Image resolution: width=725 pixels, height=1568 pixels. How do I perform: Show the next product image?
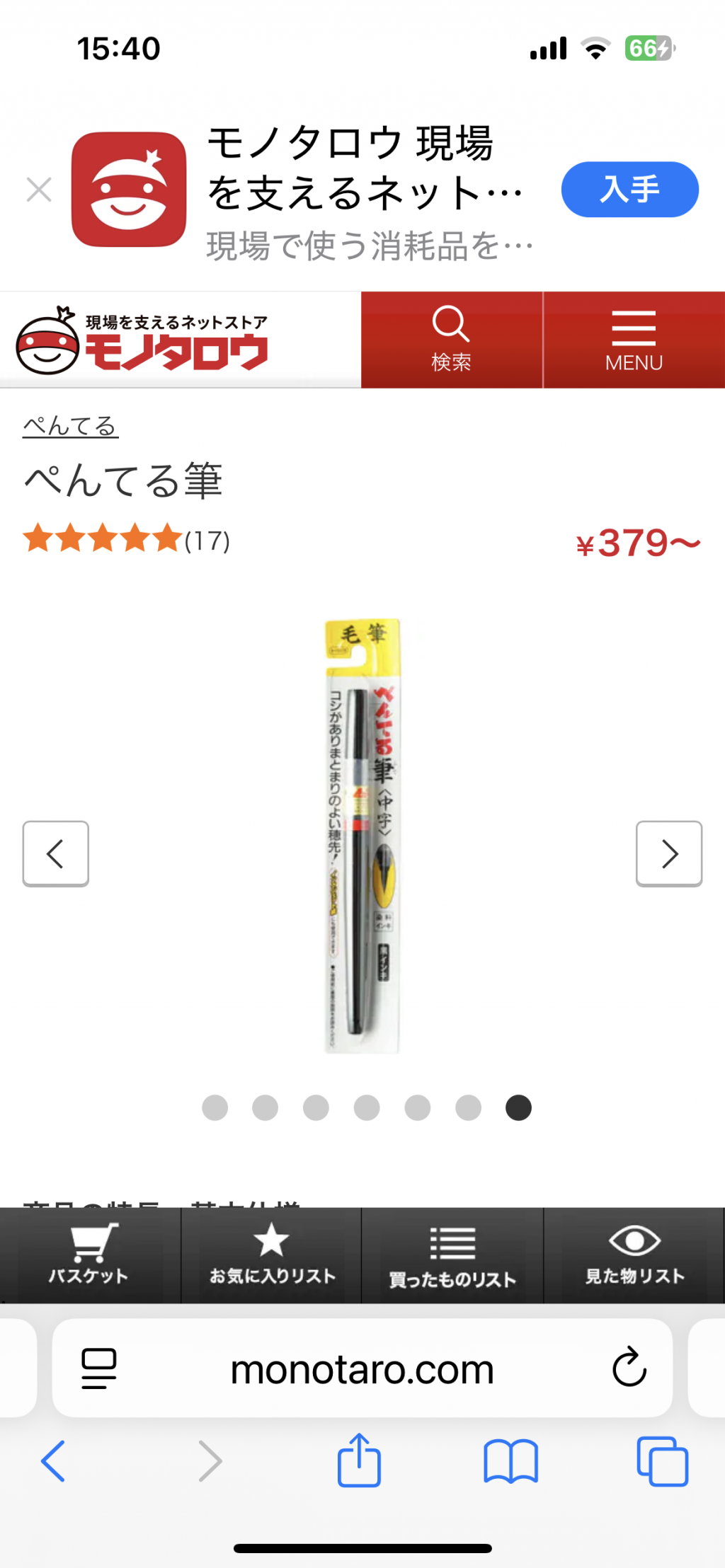pos(669,853)
